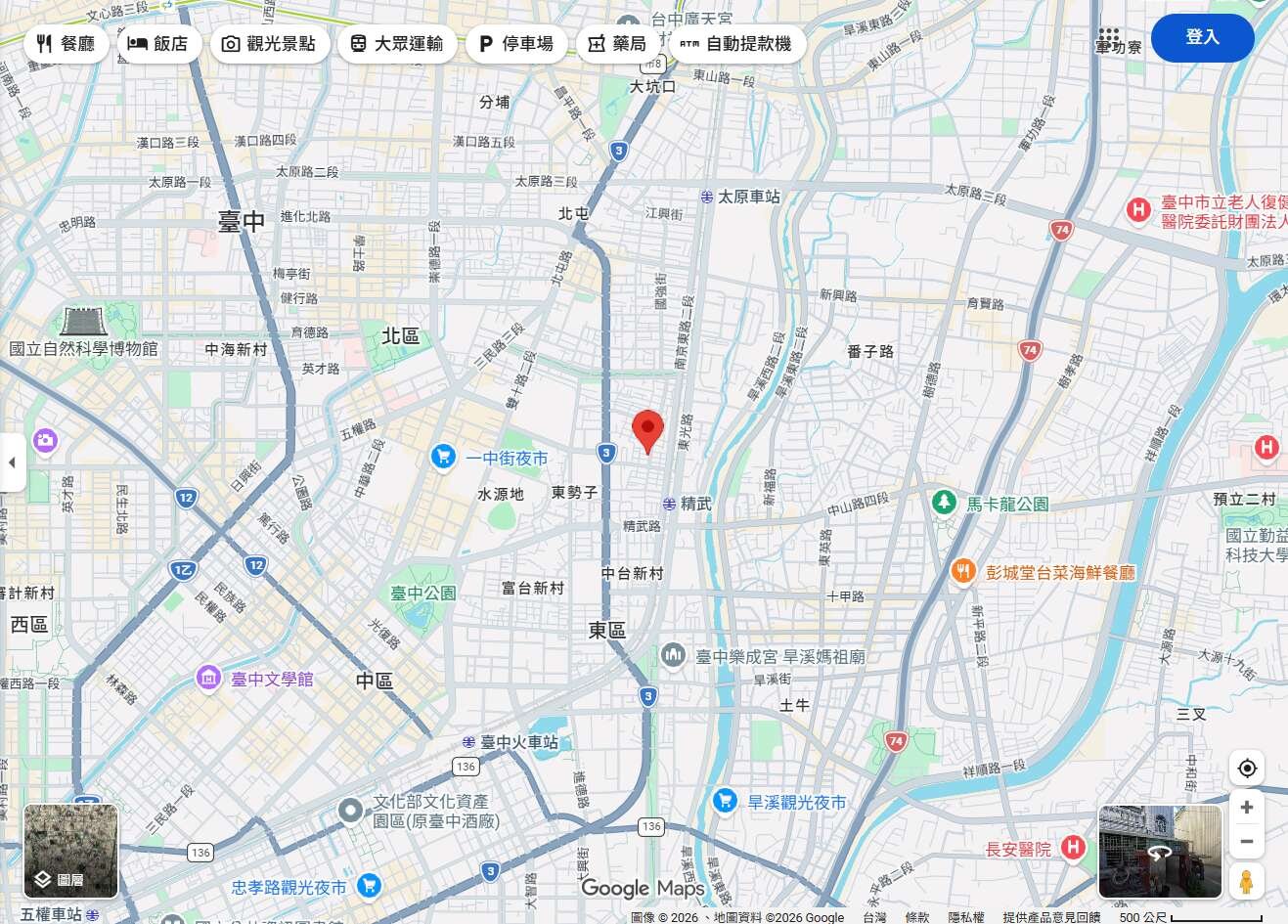Activate the Street View pegman

coord(1246,882)
